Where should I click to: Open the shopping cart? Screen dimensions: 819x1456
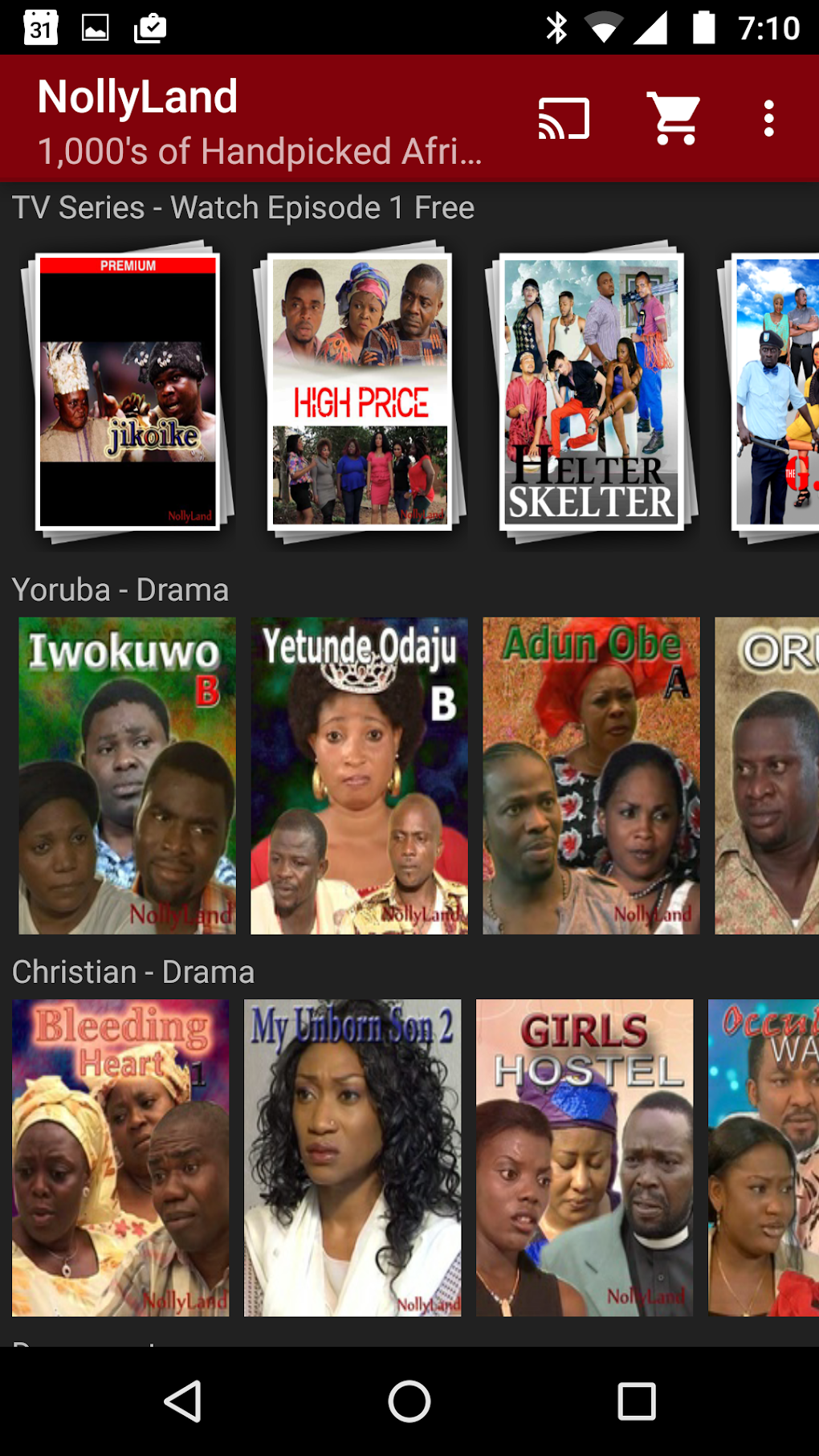(x=674, y=118)
